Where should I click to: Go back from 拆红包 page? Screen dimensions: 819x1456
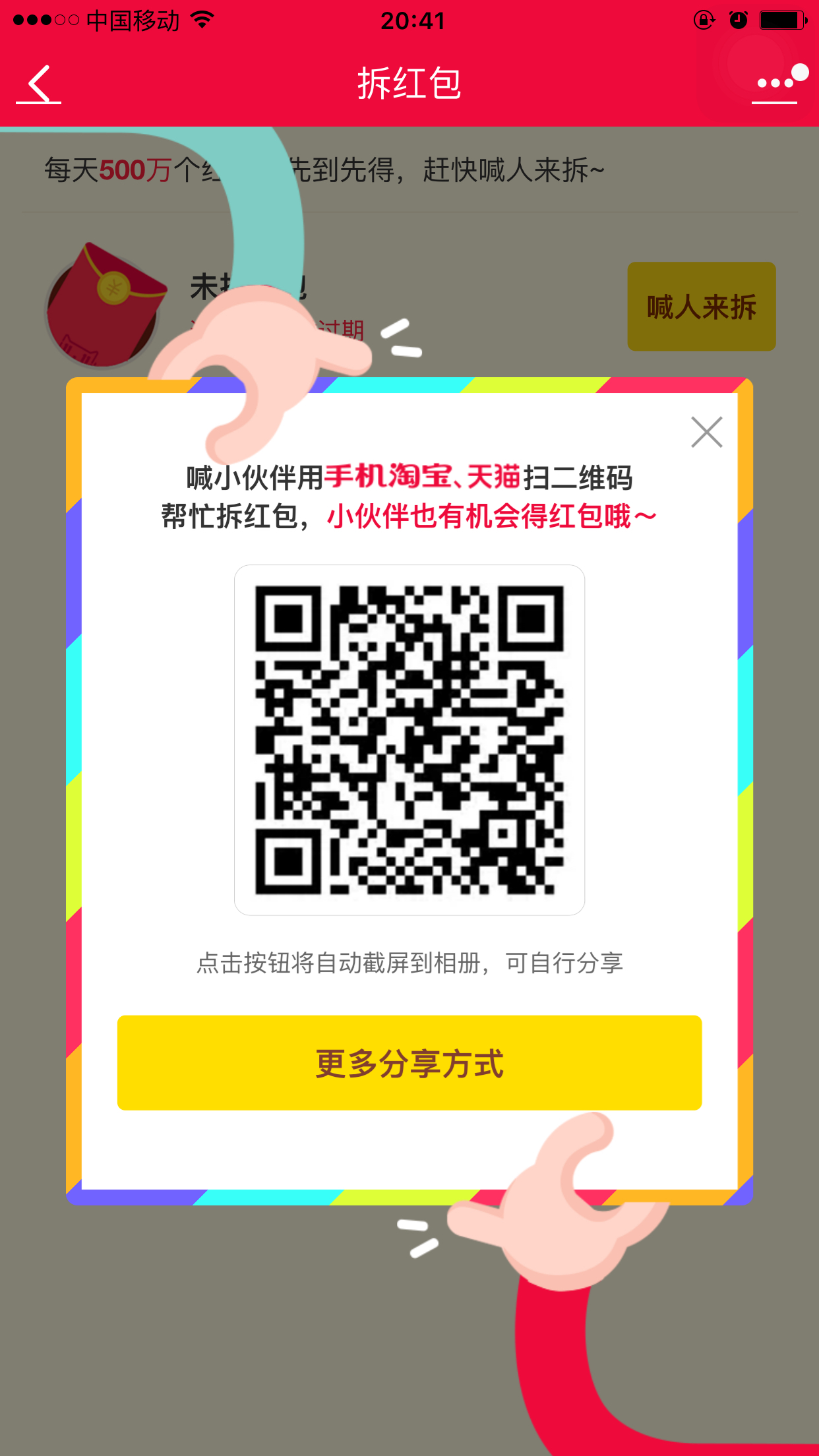pos(39,84)
